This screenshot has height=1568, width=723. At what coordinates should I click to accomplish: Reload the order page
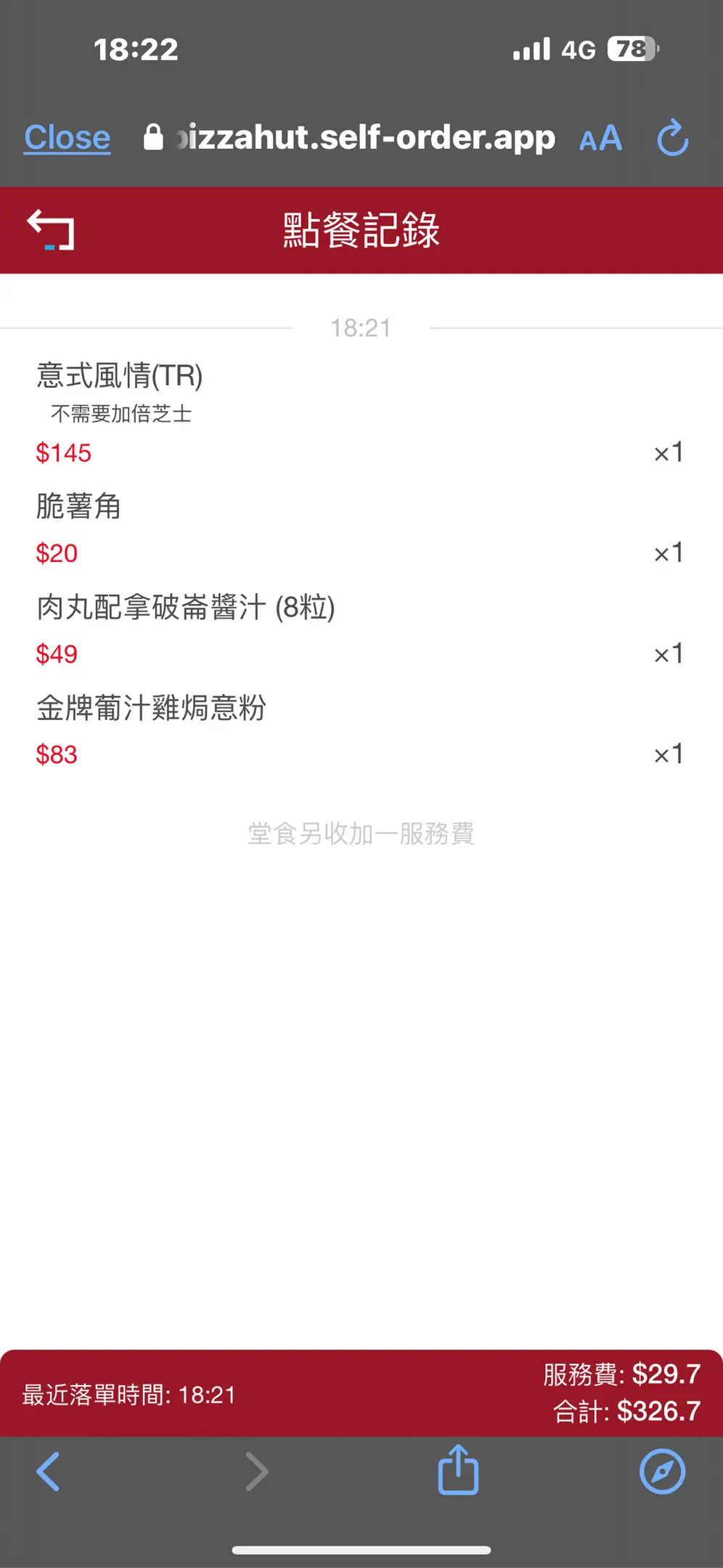click(x=672, y=136)
